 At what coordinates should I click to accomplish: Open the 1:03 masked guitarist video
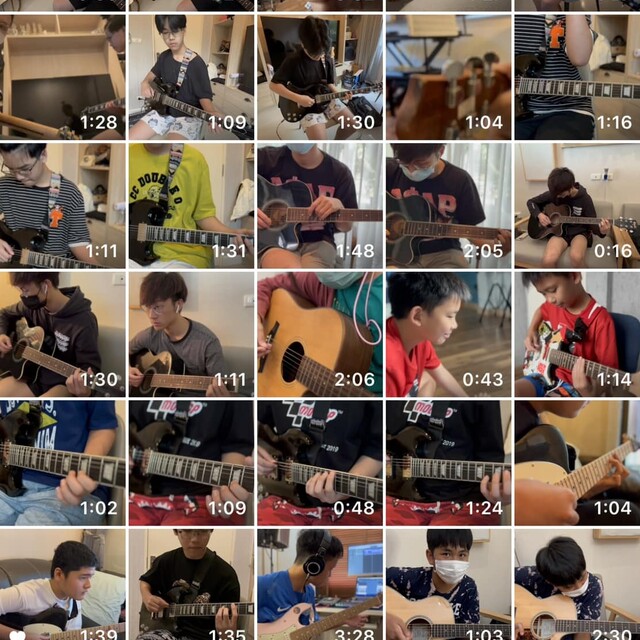[448, 585]
